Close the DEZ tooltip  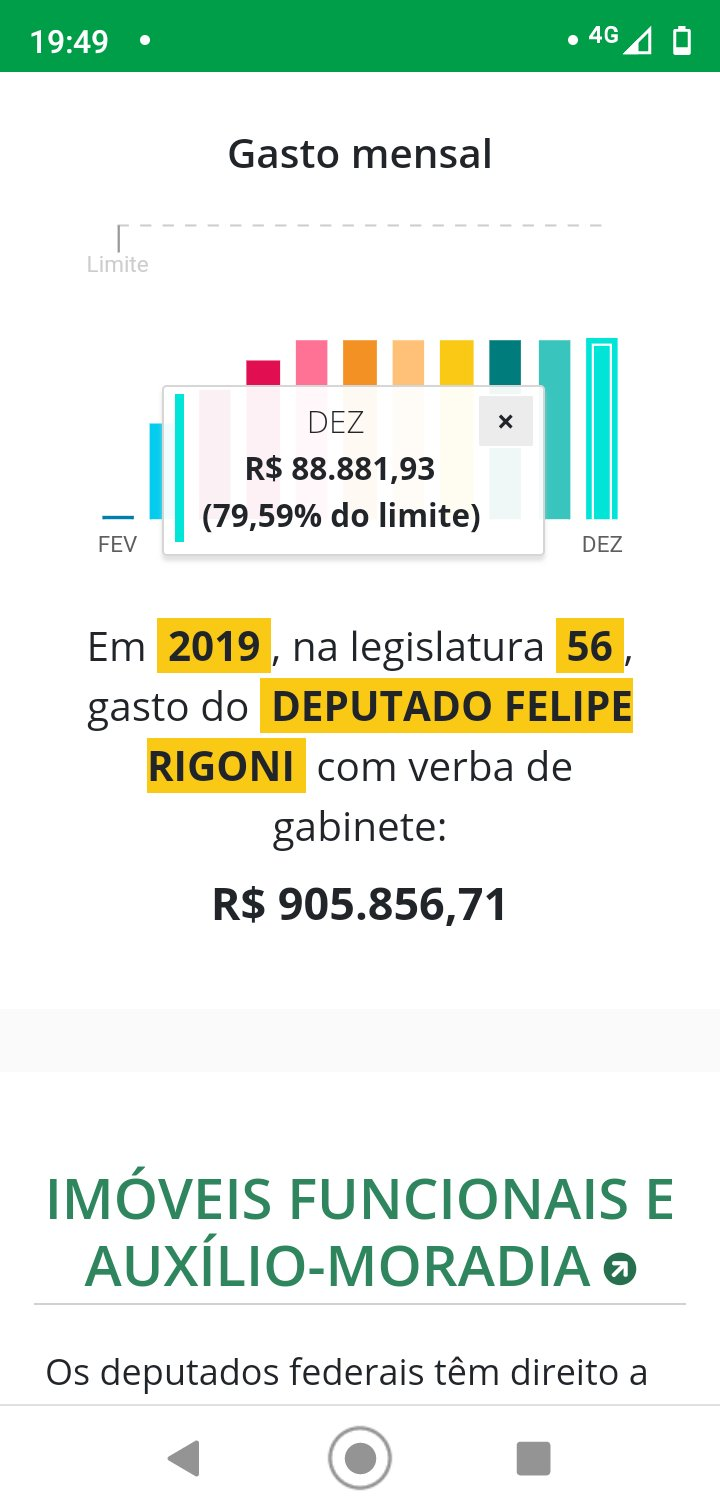pyautogui.click(x=505, y=422)
